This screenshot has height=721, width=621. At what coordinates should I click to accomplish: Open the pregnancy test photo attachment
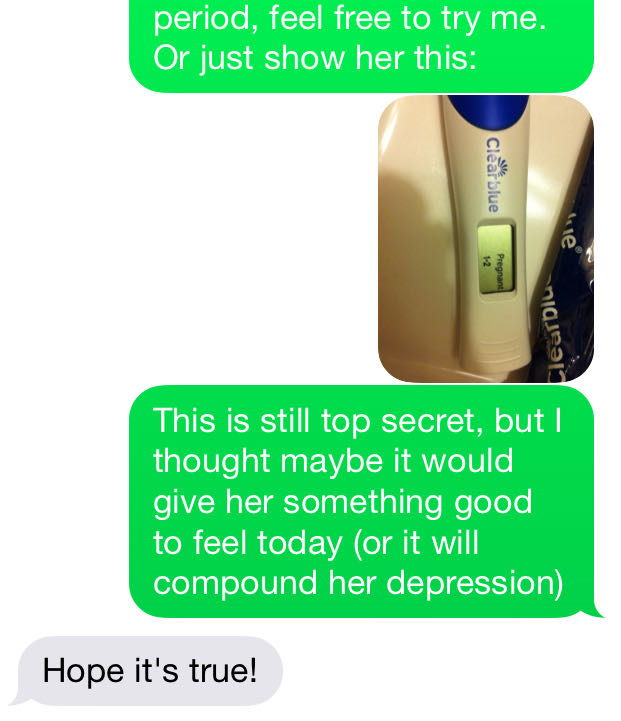tap(485, 239)
